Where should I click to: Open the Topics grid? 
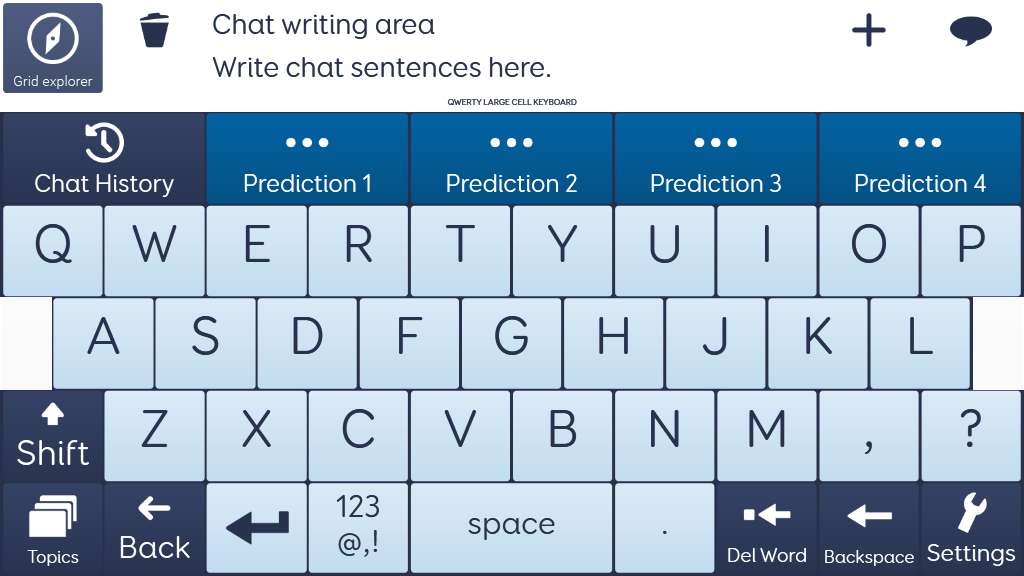coord(53,529)
